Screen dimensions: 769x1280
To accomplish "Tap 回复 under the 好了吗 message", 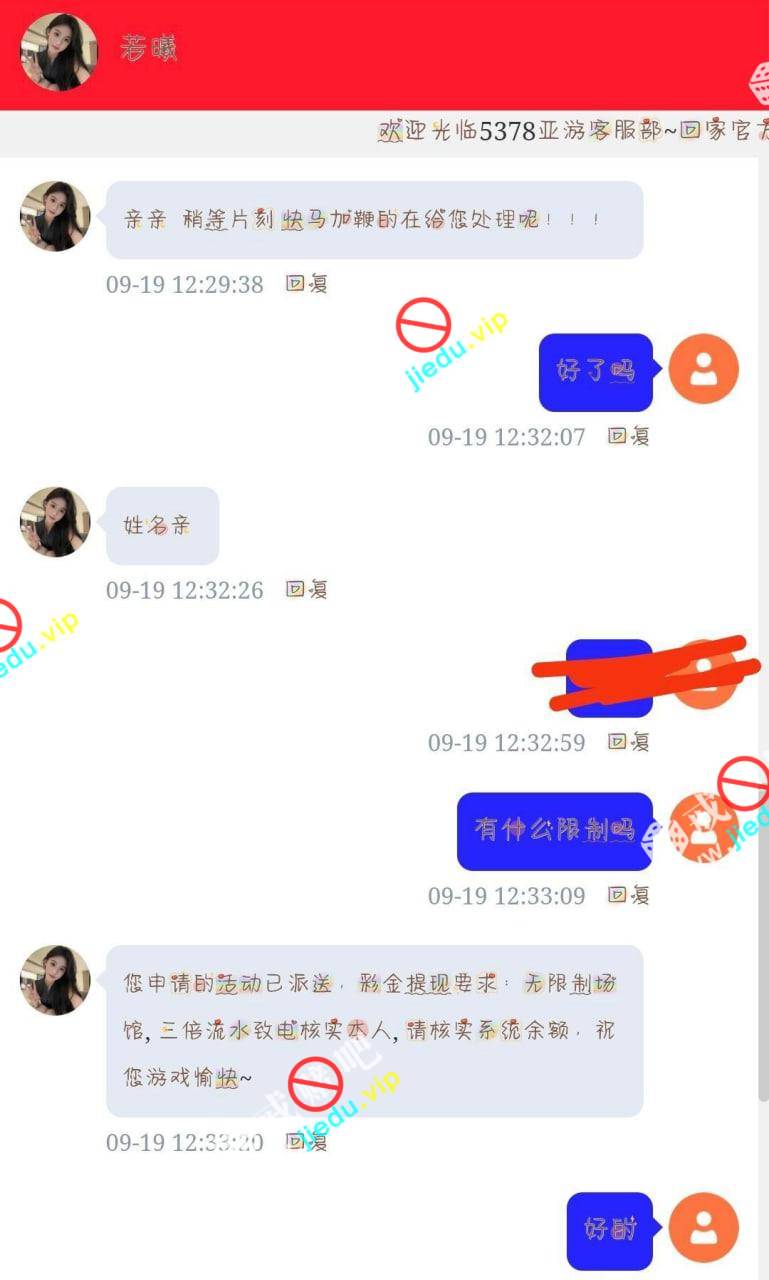I will [x=629, y=436].
